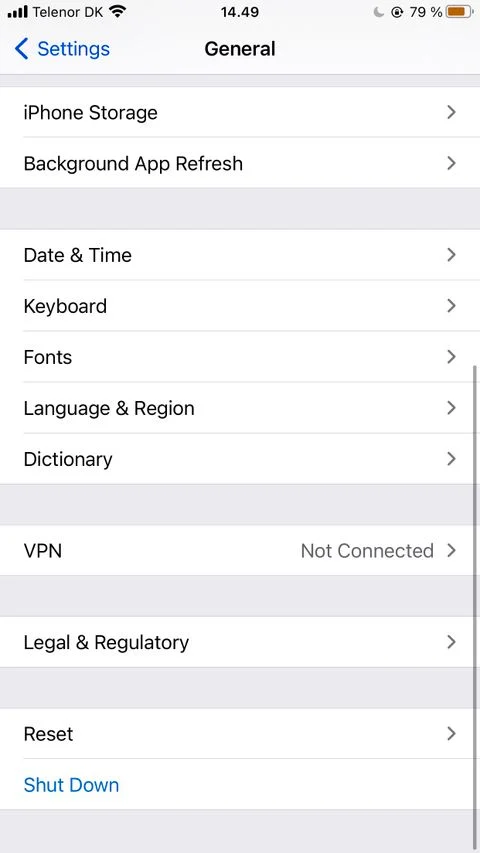Image resolution: width=480 pixels, height=853 pixels.
Task: Open Keyboard settings
Action: (240, 306)
